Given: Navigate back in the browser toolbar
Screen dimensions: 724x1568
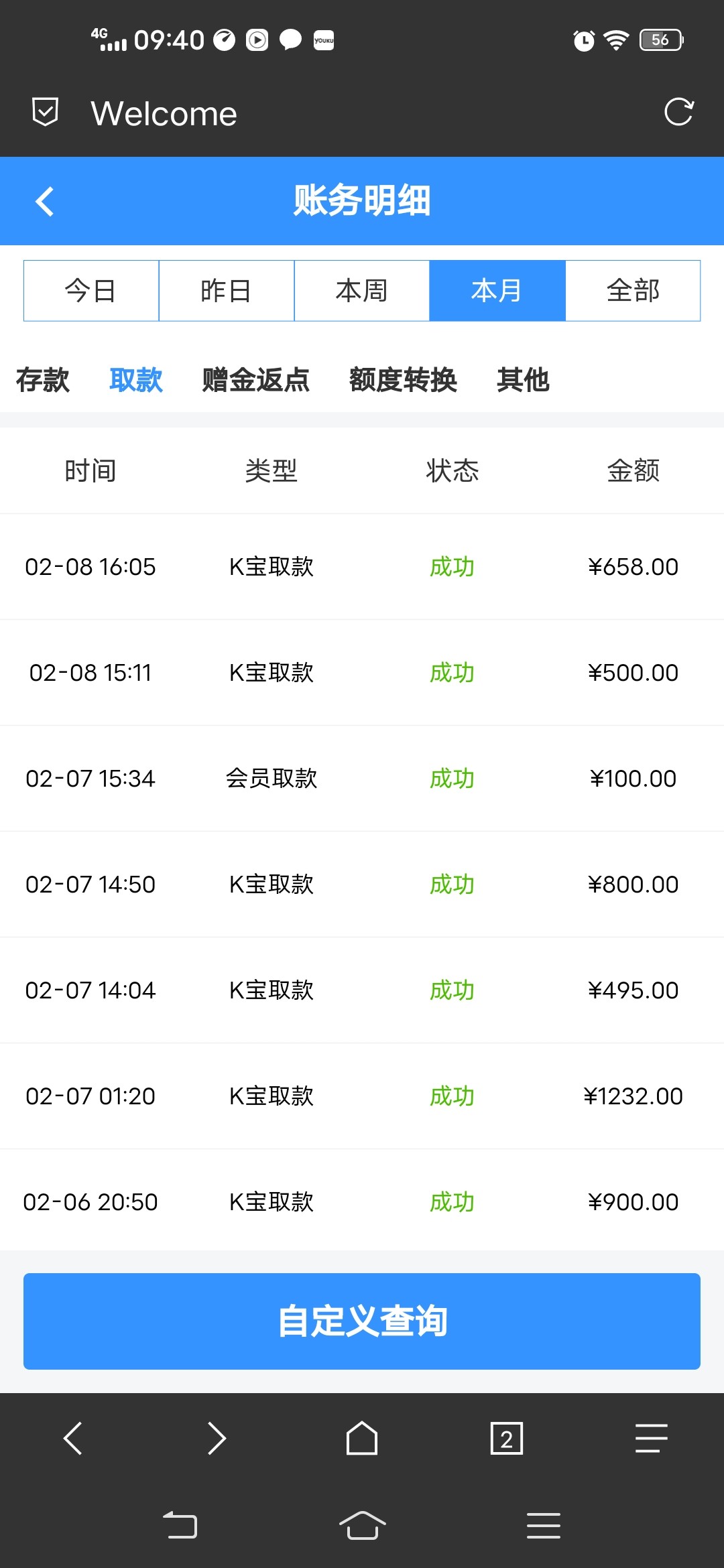Looking at the screenshot, I should point(72,1438).
